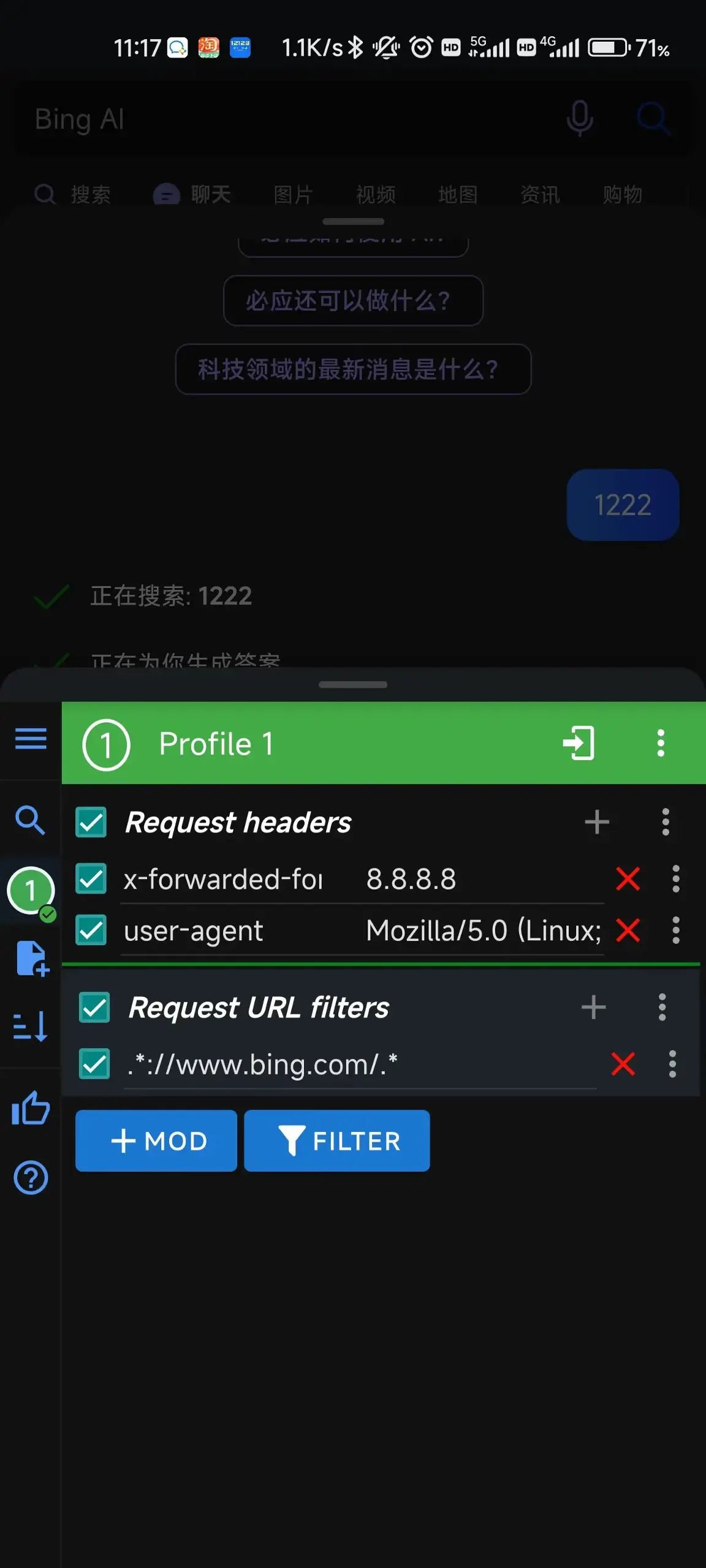
Task: Uncheck the Request URL filters checkbox
Action: click(x=94, y=1008)
